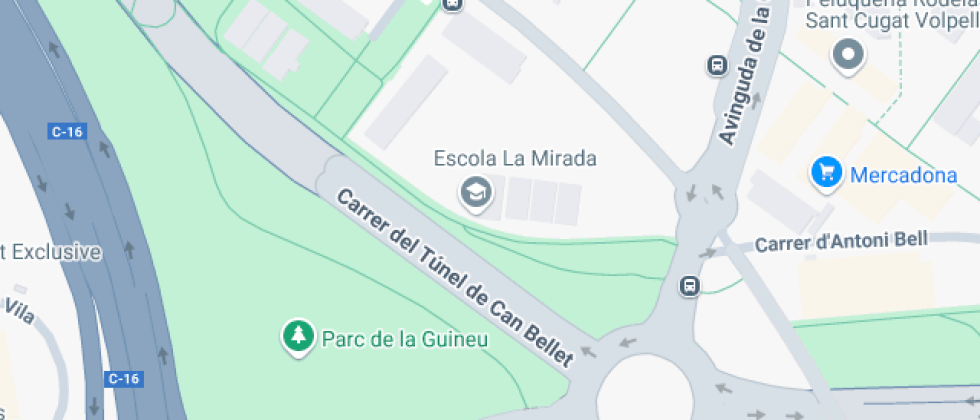Open the bus stop near Carrer d'Antoni Bell
This screenshot has height=420, width=980.
point(689,286)
